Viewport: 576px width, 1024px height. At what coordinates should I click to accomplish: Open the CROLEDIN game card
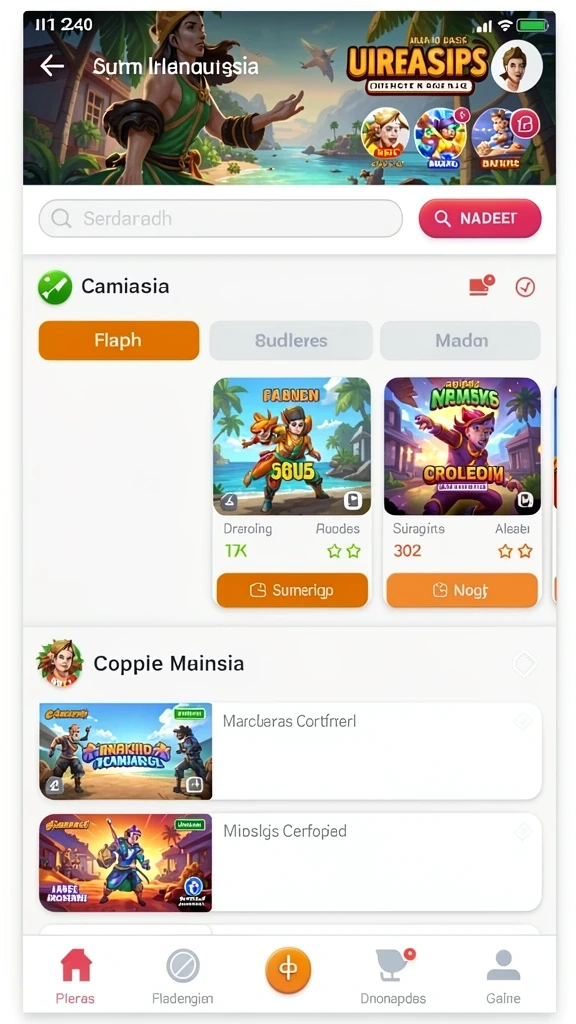click(462, 446)
